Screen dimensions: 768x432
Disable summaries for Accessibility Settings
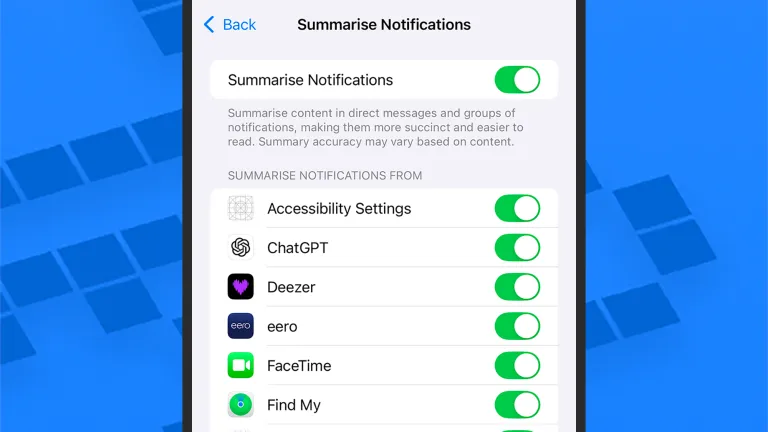(x=517, y=208)
